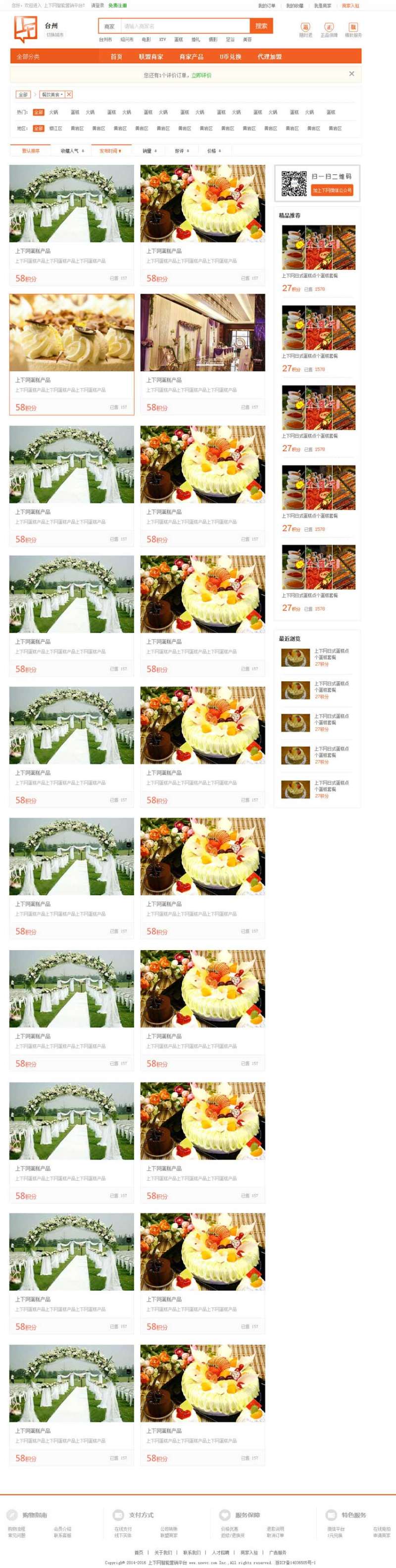Tap 切换城市 under 台州
This screenshot has height=1568, width=396.
click(55, 35)
